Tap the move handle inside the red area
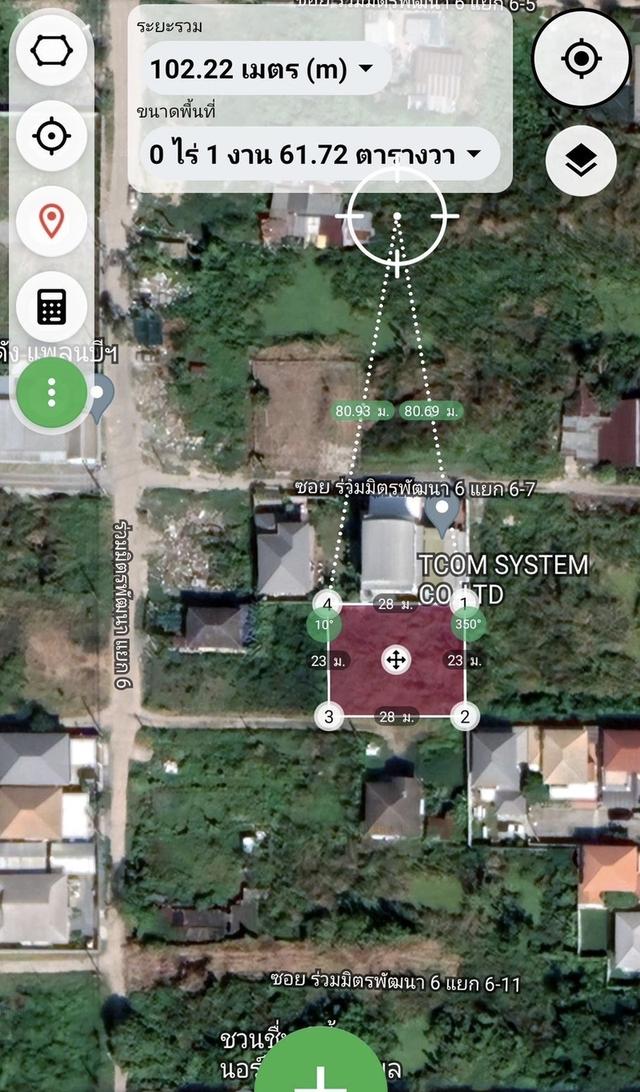 point(396,659)
